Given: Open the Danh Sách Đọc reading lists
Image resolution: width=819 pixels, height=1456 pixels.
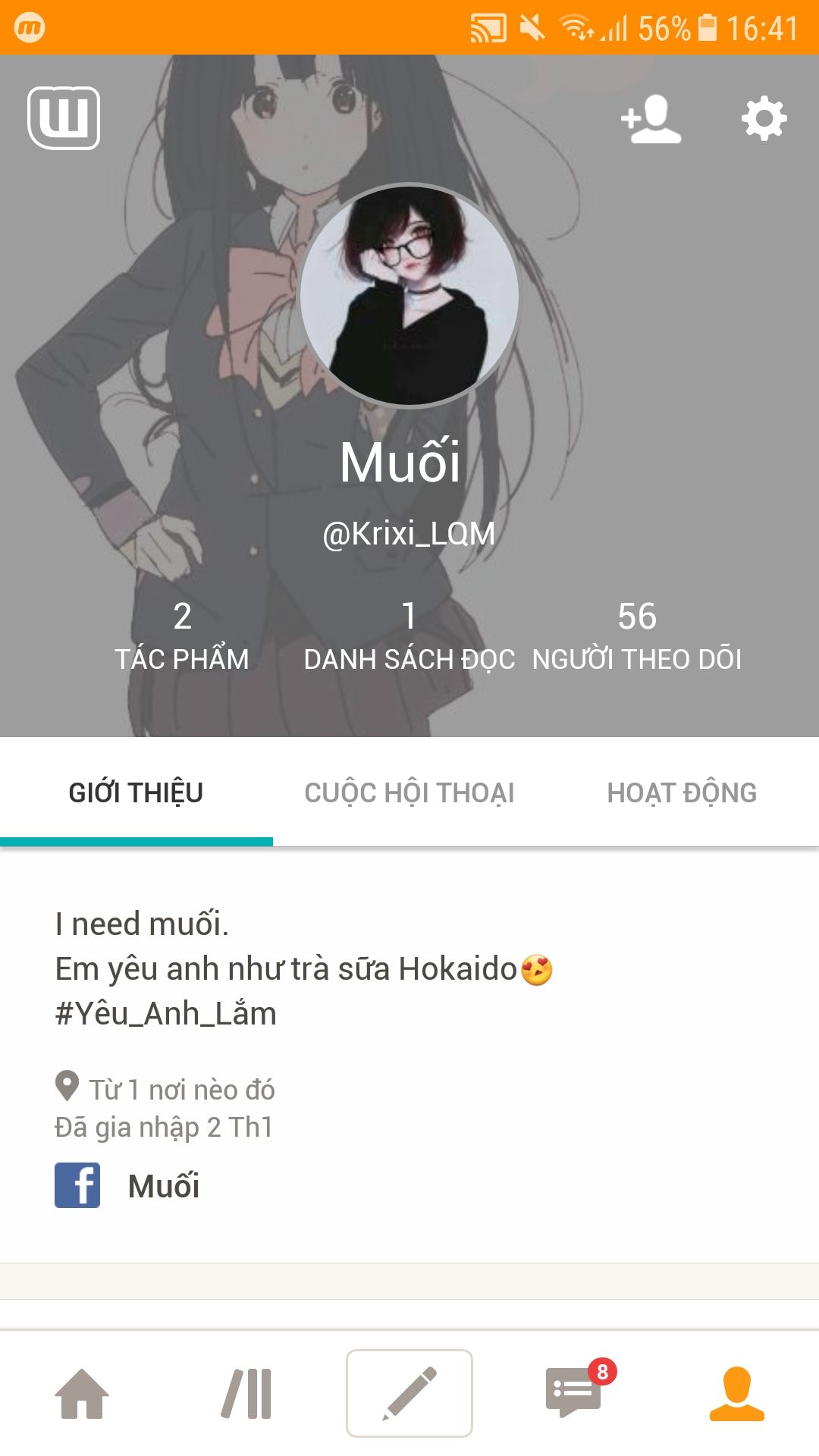Looking at the screenshot, I should (409, 635).
